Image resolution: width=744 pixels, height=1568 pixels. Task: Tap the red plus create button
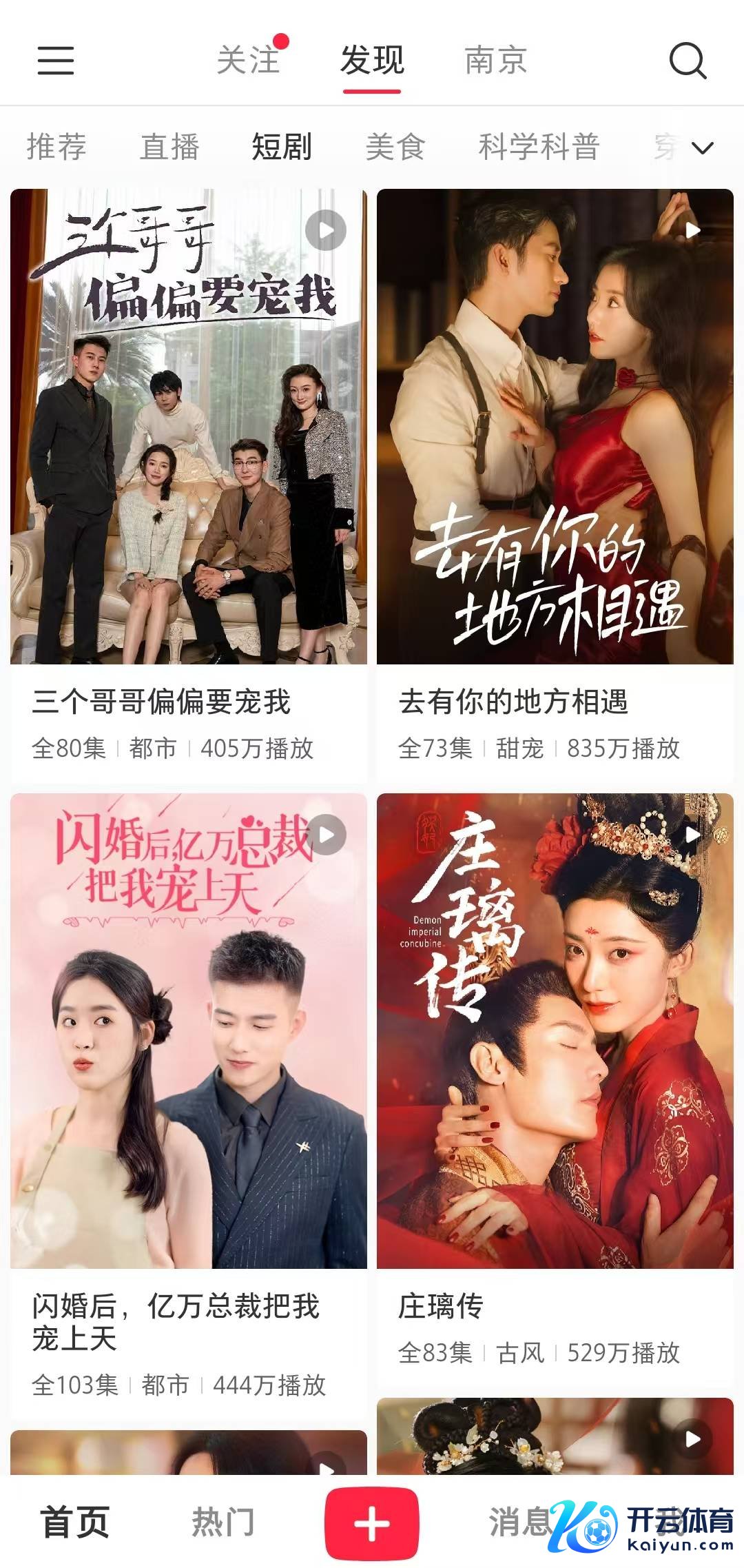372,1523
